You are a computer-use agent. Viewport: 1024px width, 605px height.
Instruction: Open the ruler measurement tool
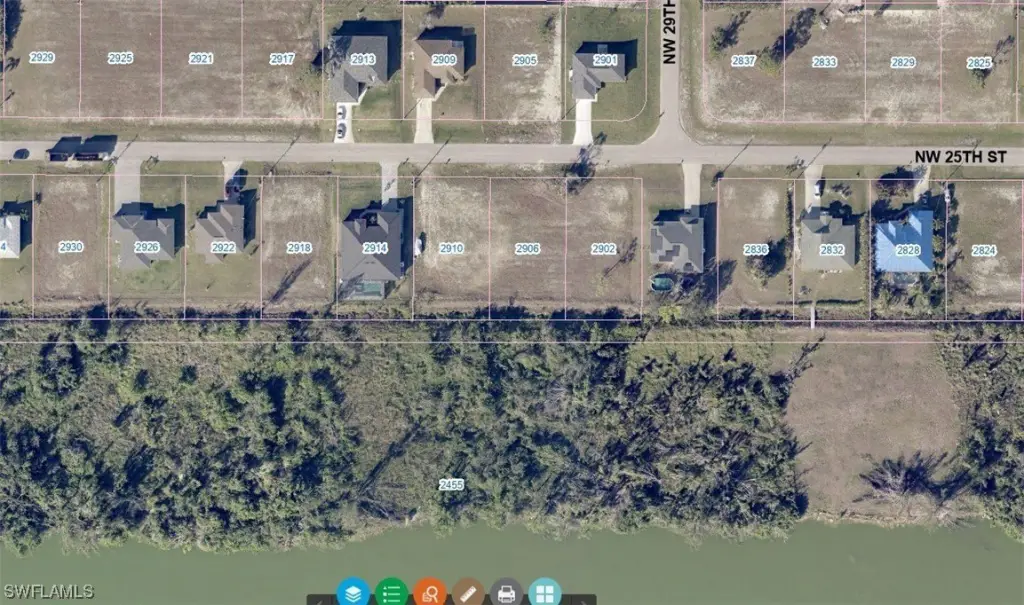[x=468, y=593]
